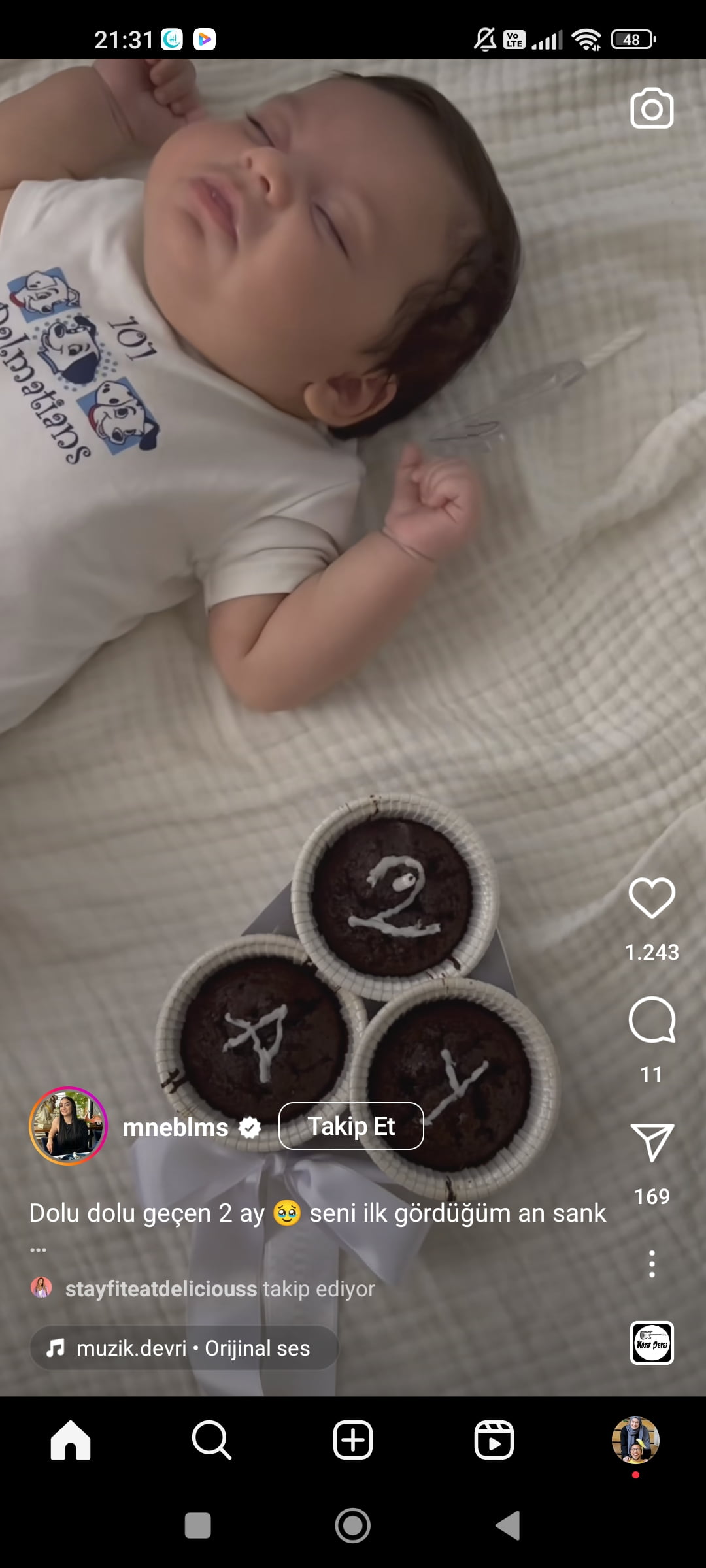The width and height of the screenshot is (706, 1568).
Task: Open the comments on this reel
Action: click(652, 1020)
